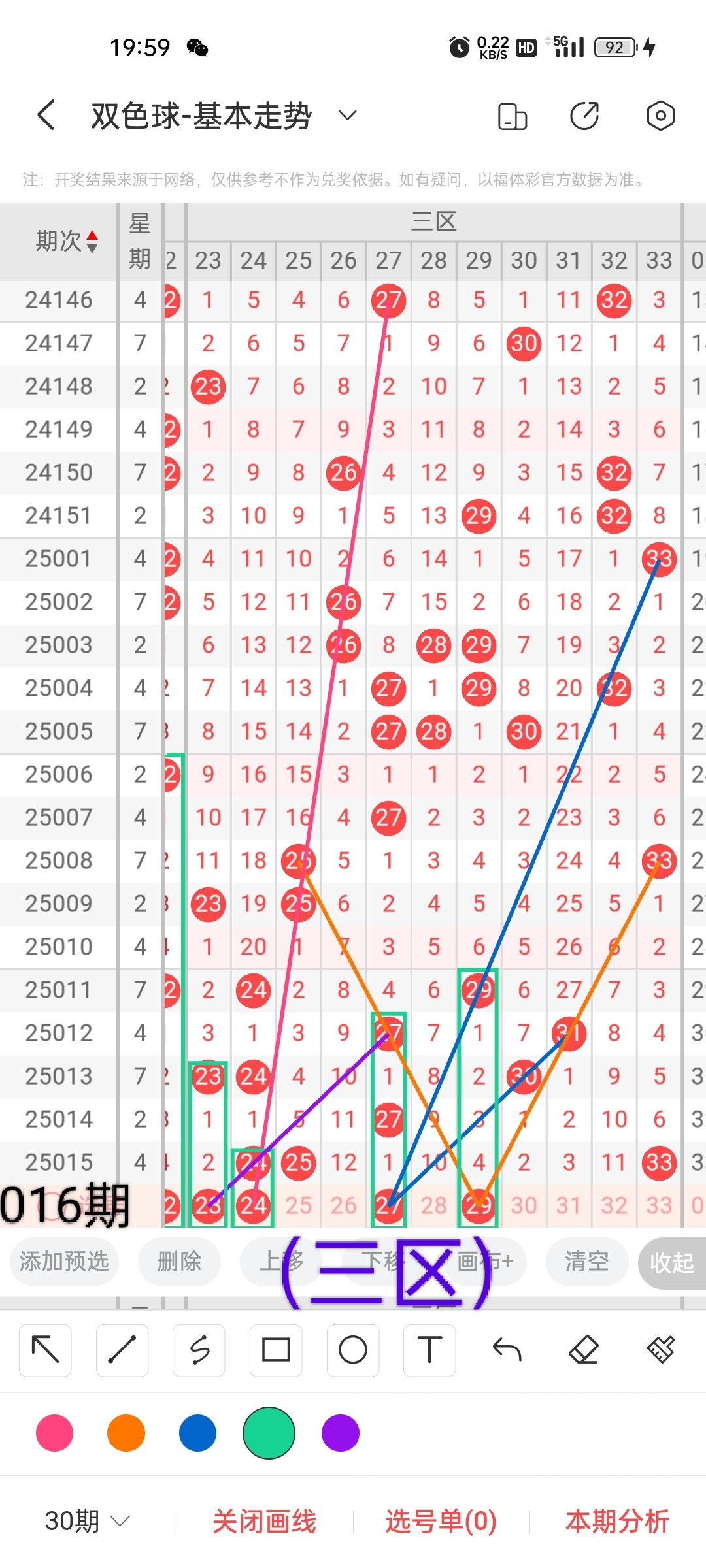Open the 30期 period dropdown
Screen dimensions: 706x1568
click(88, 1521)
